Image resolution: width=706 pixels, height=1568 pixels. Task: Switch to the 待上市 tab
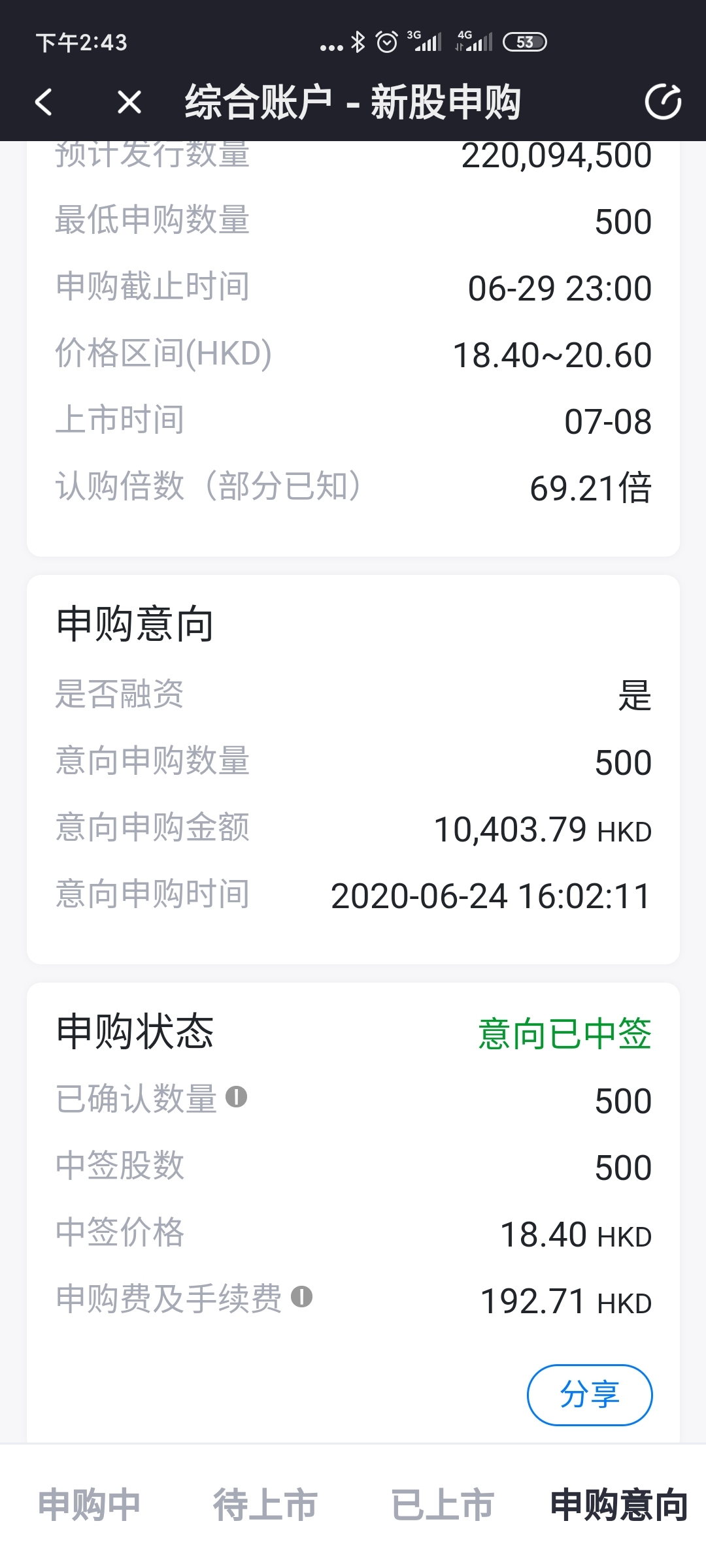265,1504
